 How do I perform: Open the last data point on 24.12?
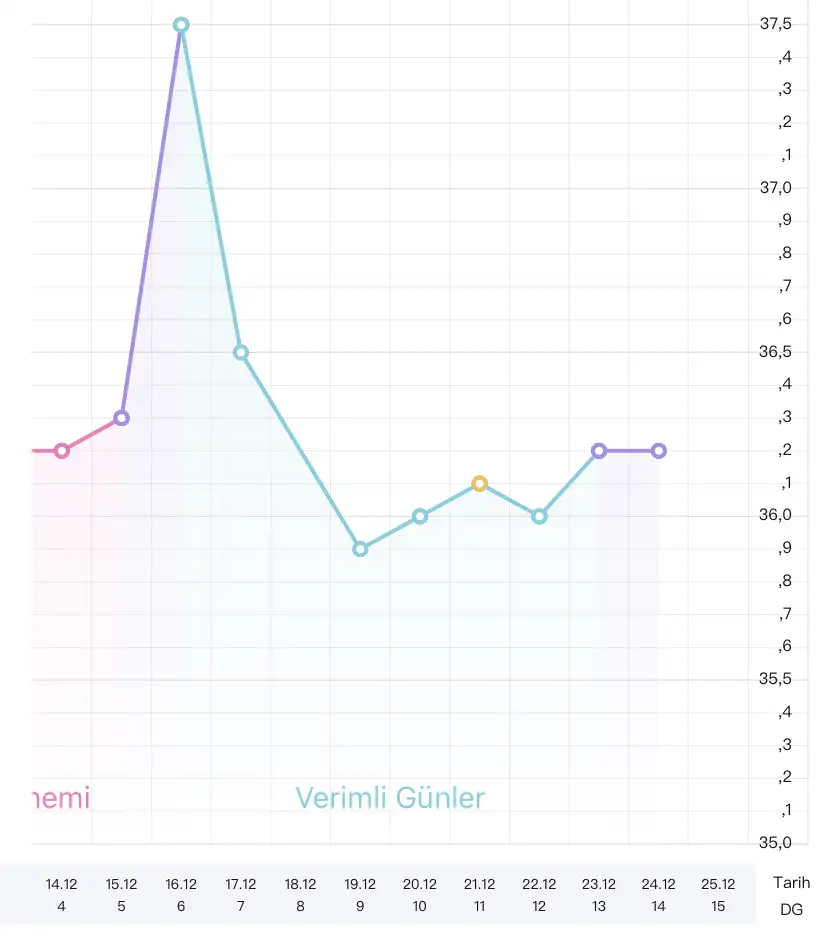tap(658, 451)
